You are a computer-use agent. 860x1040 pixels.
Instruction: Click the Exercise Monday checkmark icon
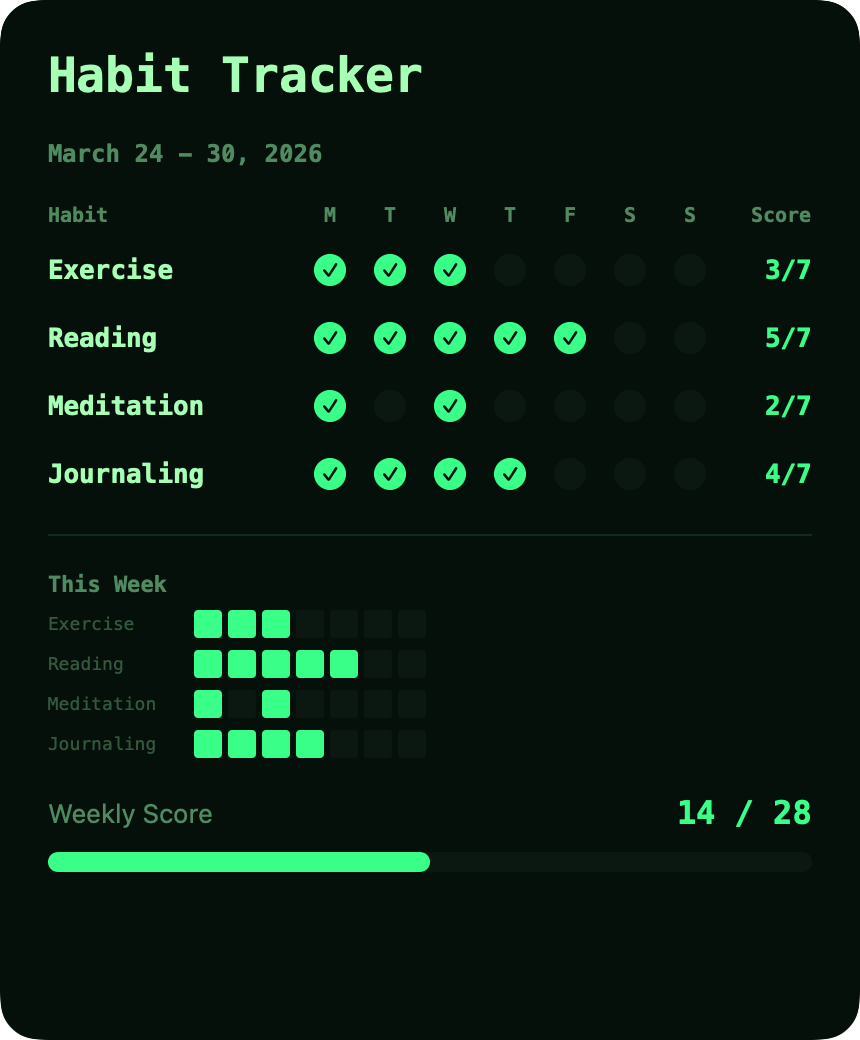click(330, 270)
